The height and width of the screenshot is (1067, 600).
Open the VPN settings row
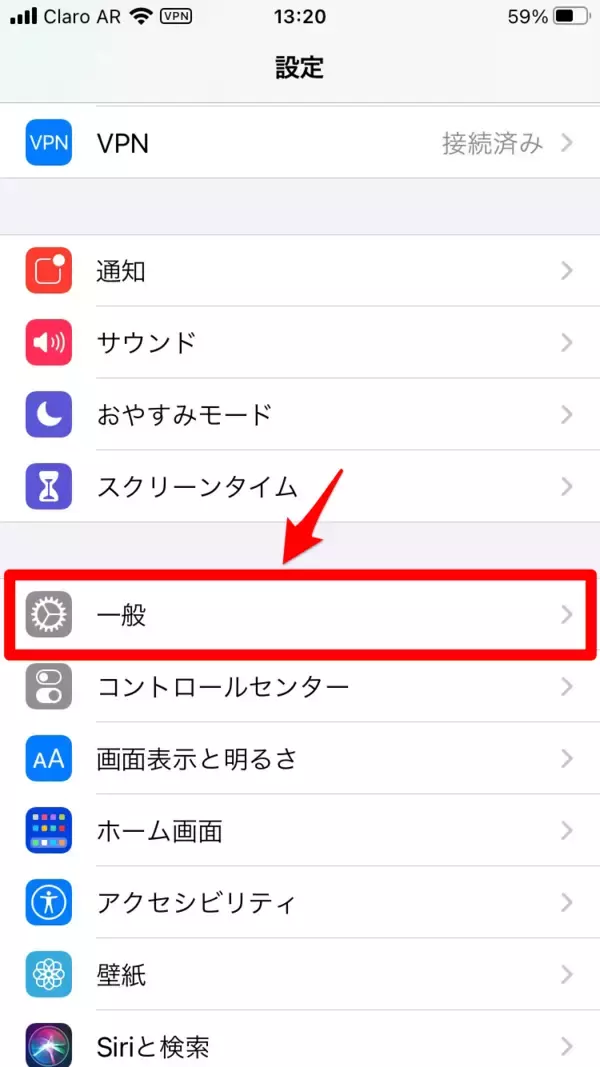[x=300, y=143]
